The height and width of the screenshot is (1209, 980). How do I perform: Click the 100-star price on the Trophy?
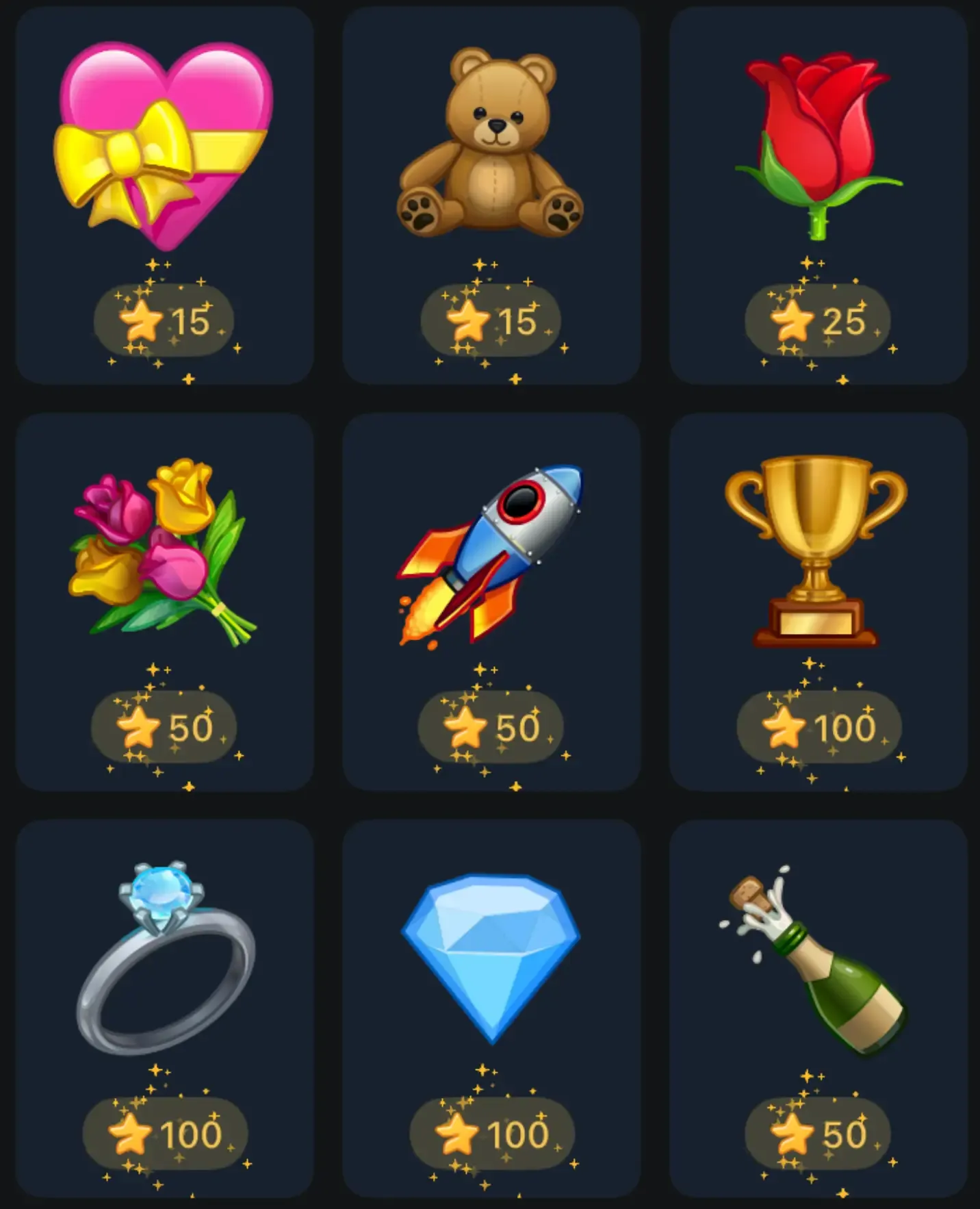coord(816,727)
